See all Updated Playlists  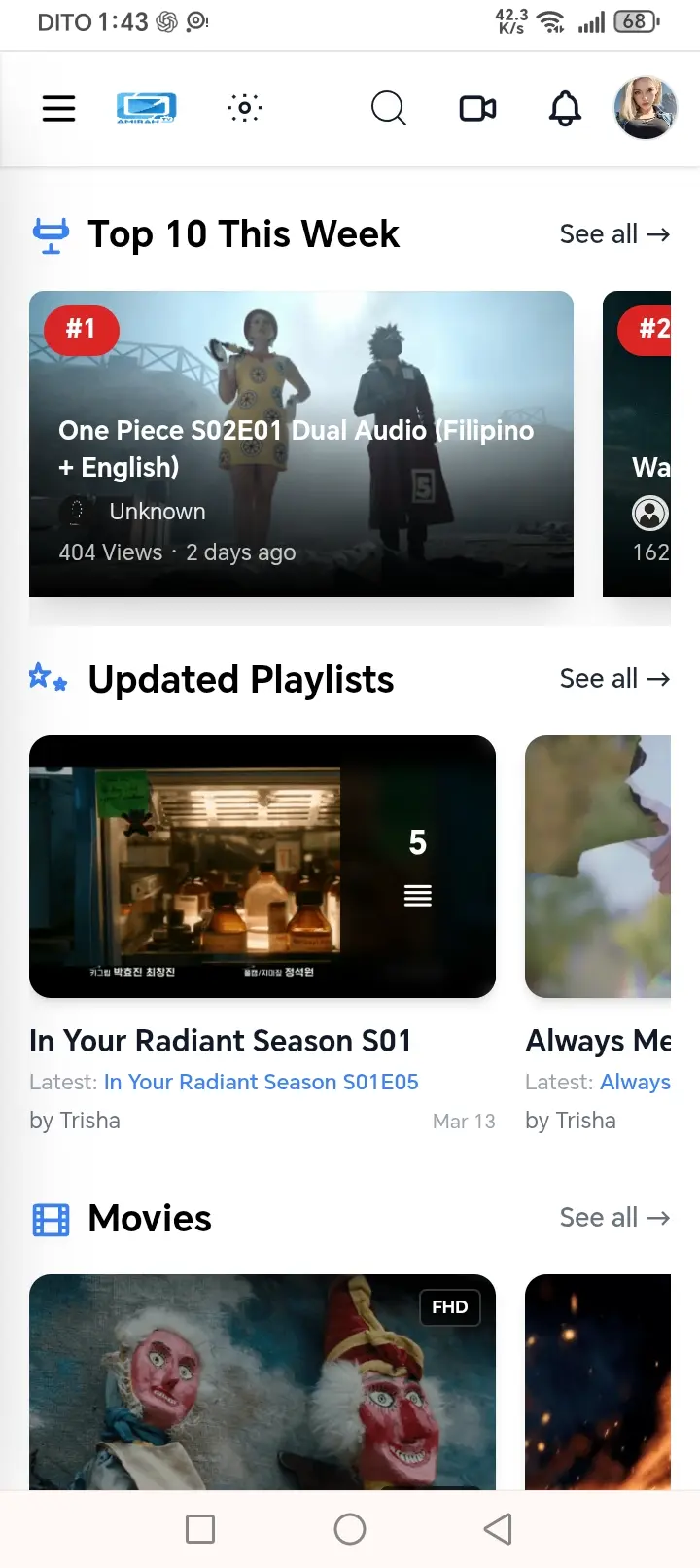click(614, 679)
